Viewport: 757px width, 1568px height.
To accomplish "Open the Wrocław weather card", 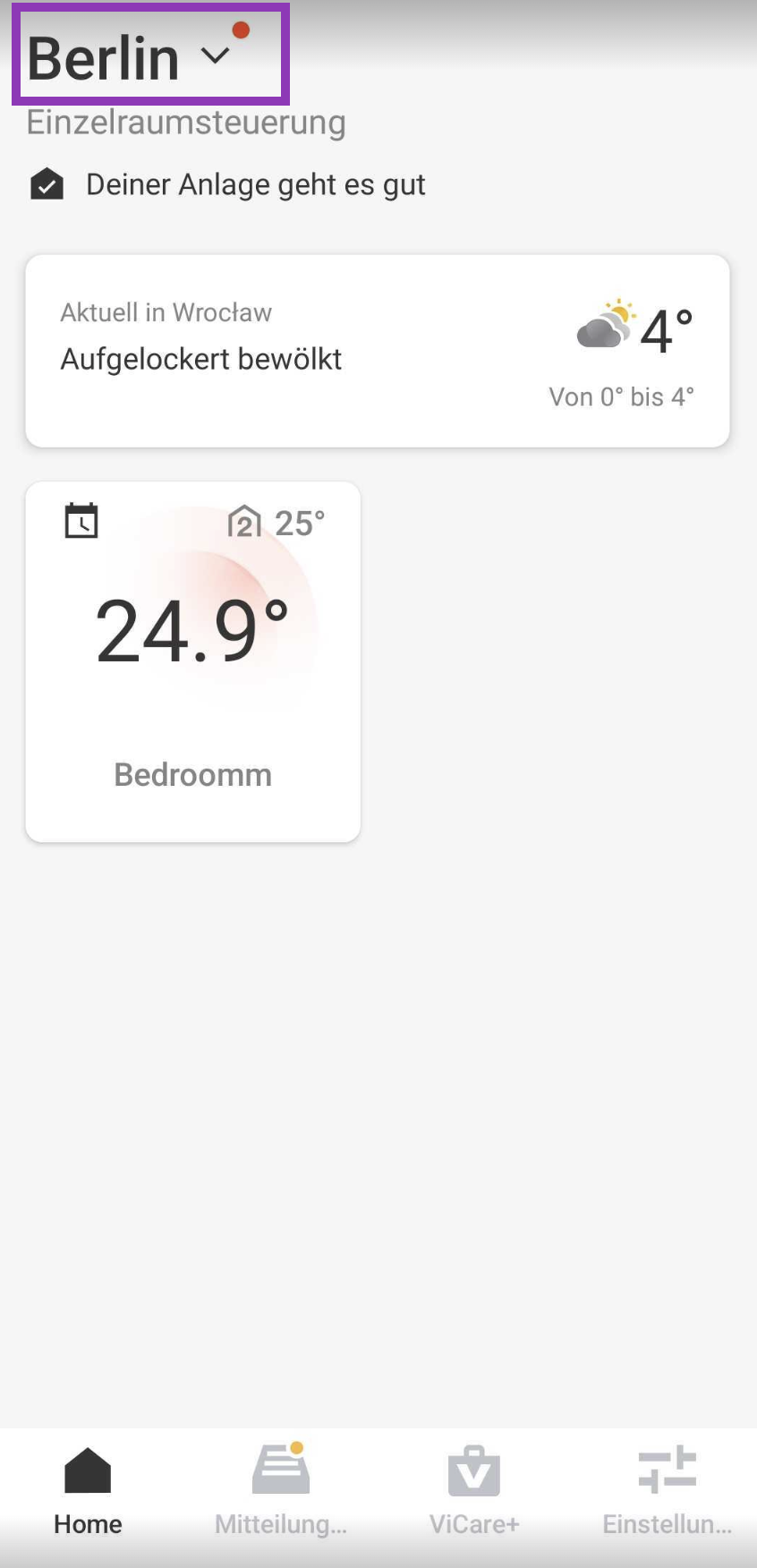I will point(377,351).
